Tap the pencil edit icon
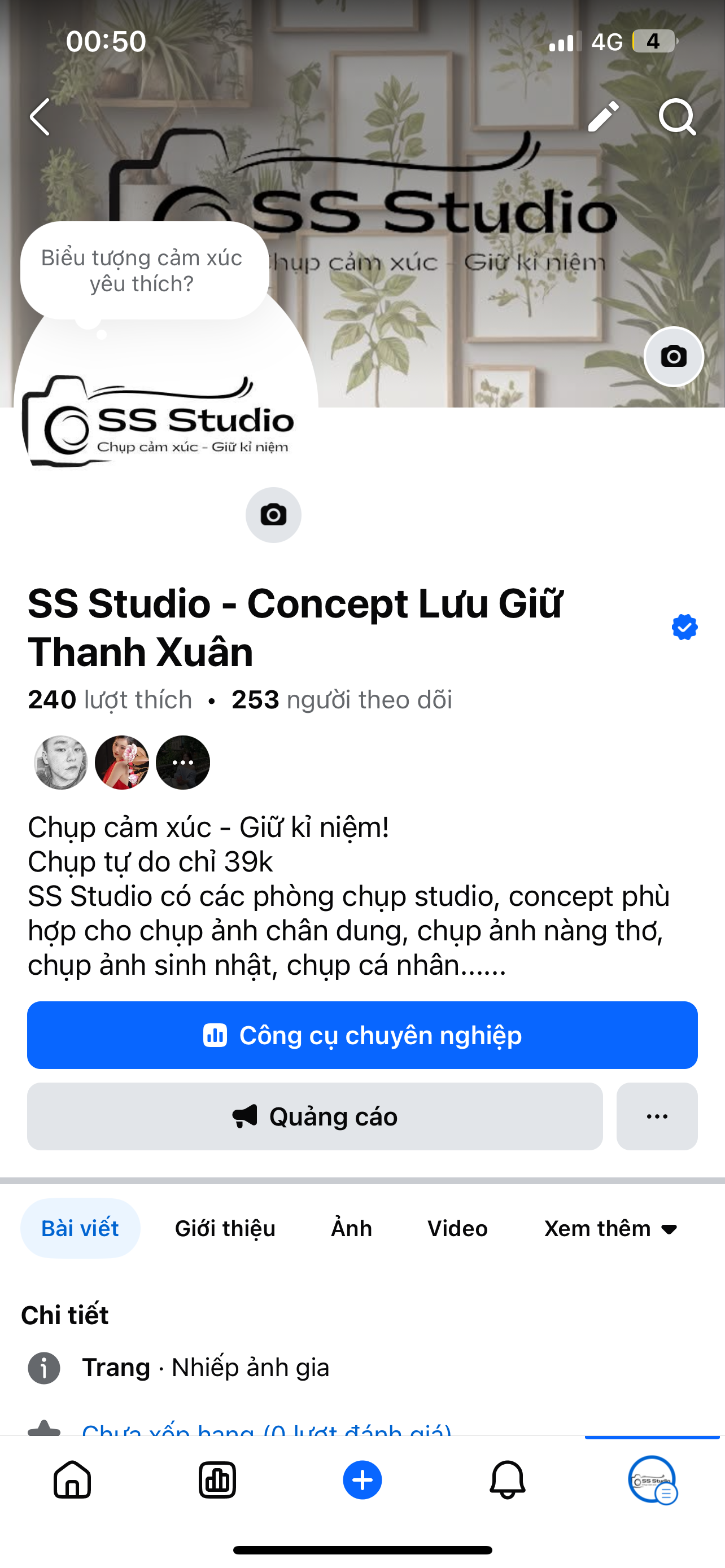 (x=603, y=116)
